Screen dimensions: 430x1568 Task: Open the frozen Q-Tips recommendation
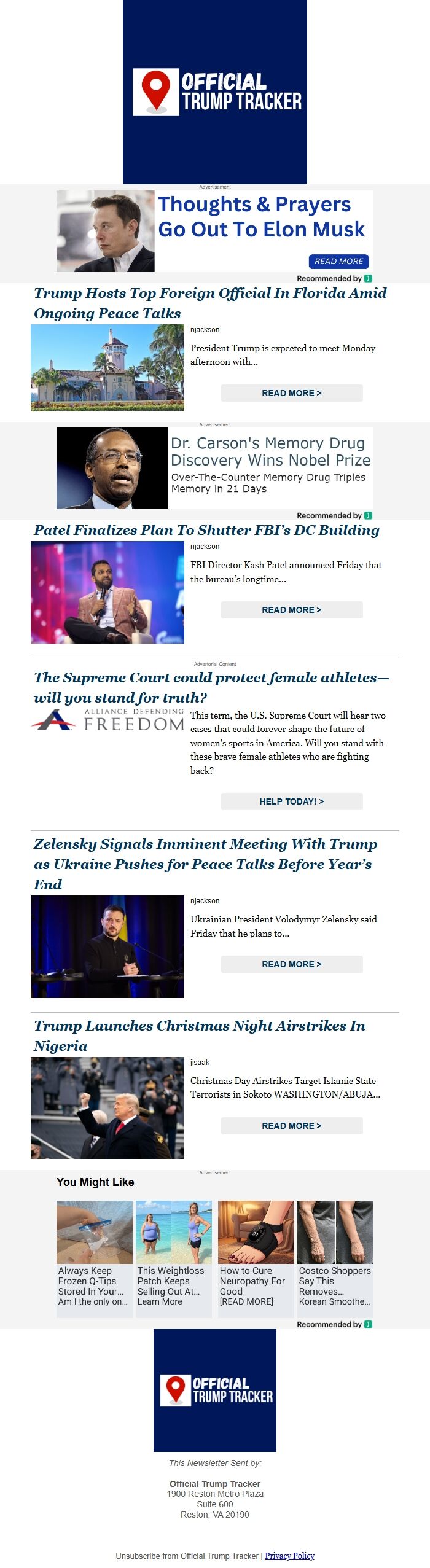[95, 1258]
